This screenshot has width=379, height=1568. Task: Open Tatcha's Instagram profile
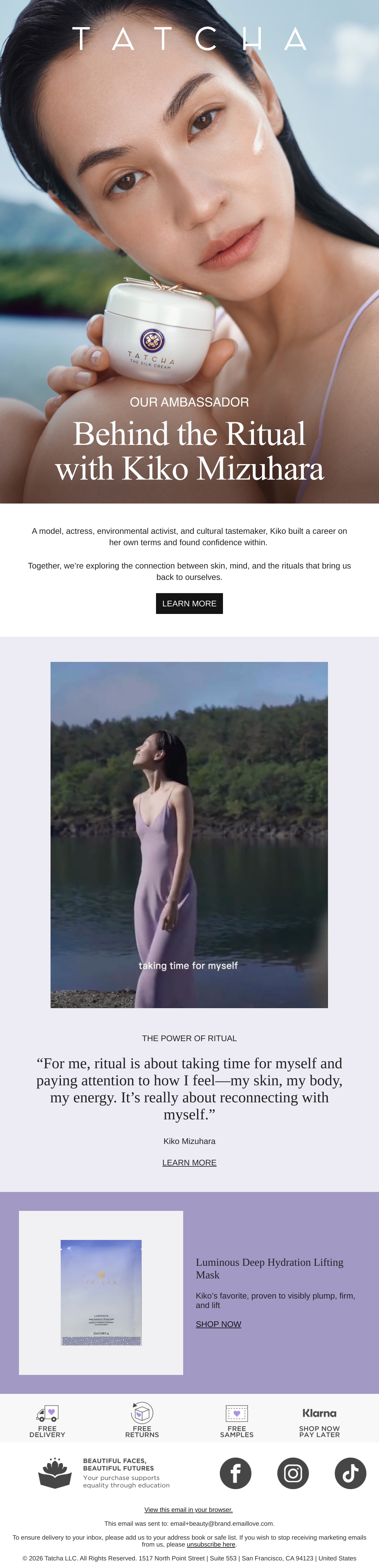[293, 1473]
